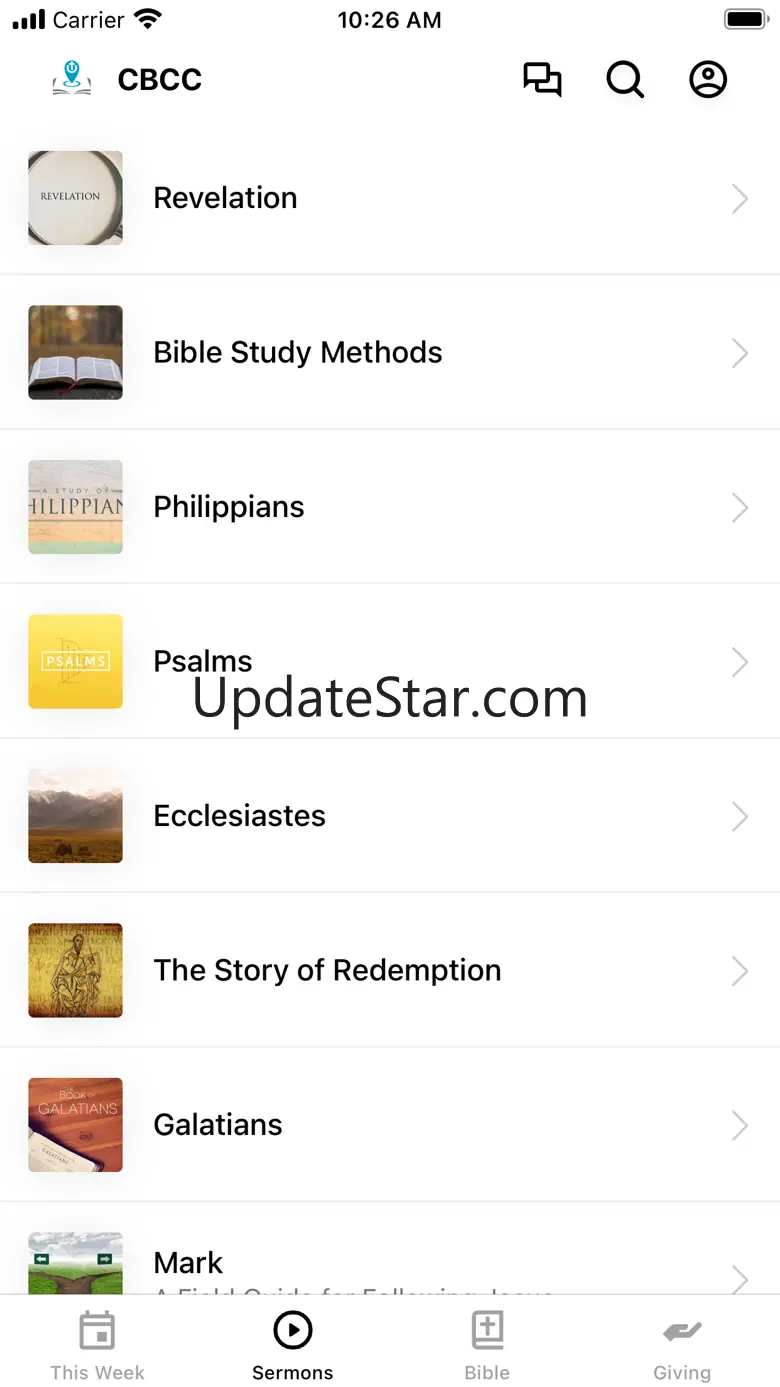Switch to the This Week tab
This screenshot has width=780, height=1387.
coord(98,1346)
